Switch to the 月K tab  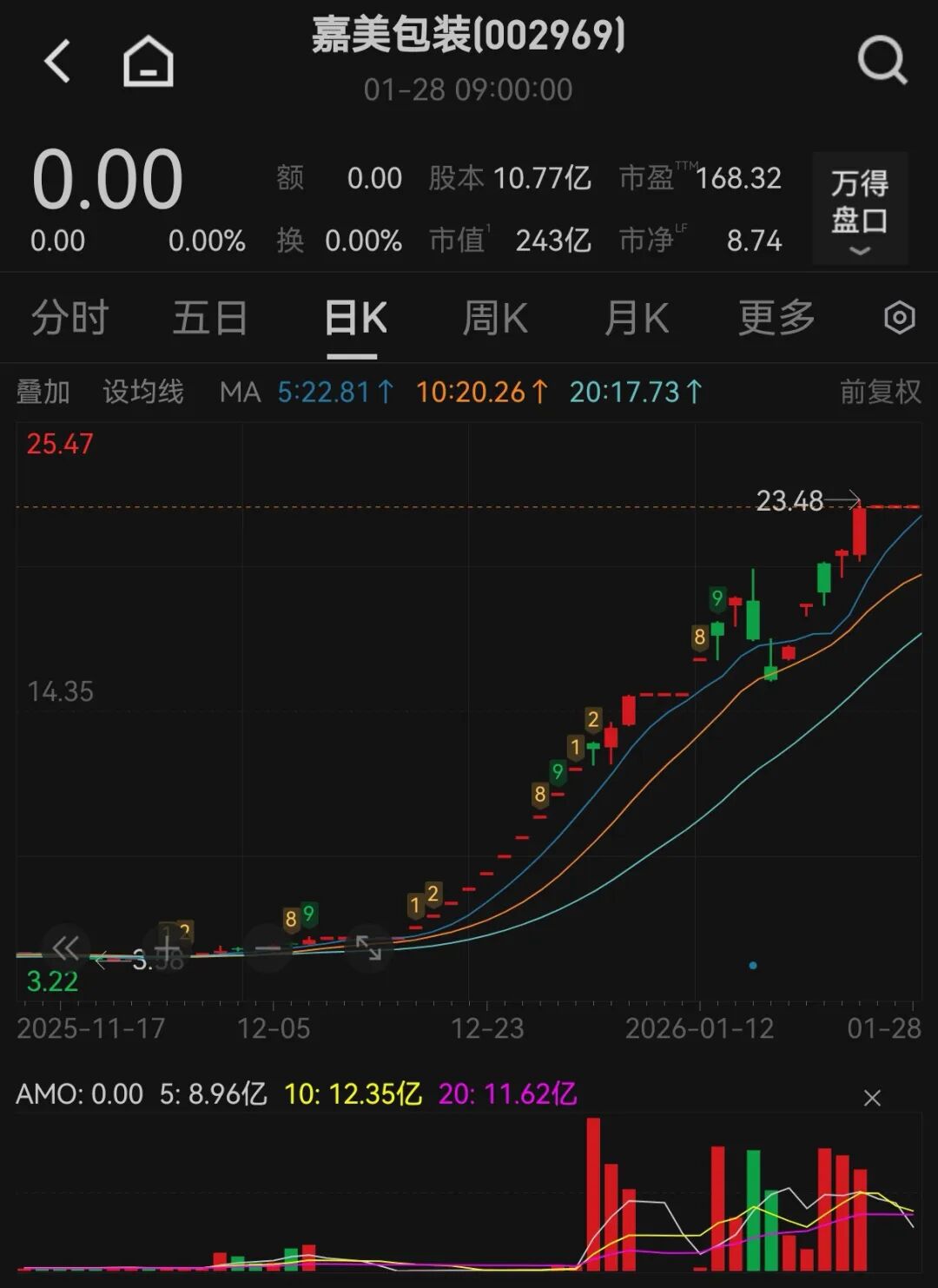pos(636,318)
